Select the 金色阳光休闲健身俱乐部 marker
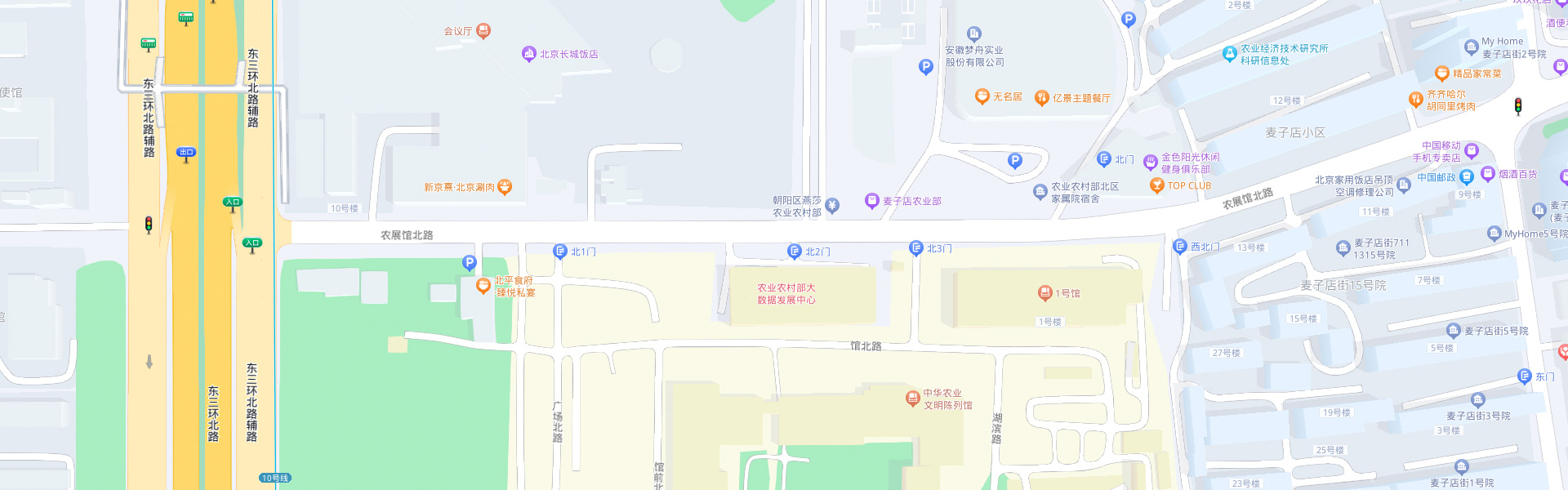The height and width of the screenshot is (490, 1568). tap(1150, 163)
